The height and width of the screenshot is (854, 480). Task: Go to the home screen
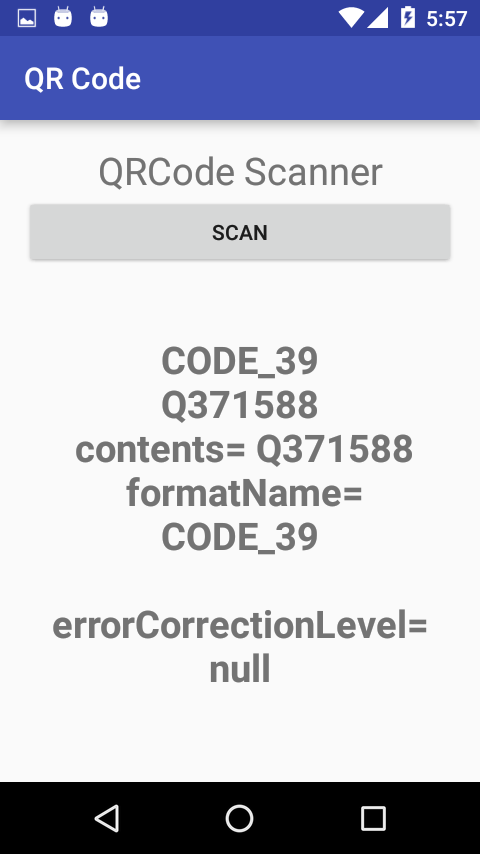pyautogui.click(x=240, y=818)
